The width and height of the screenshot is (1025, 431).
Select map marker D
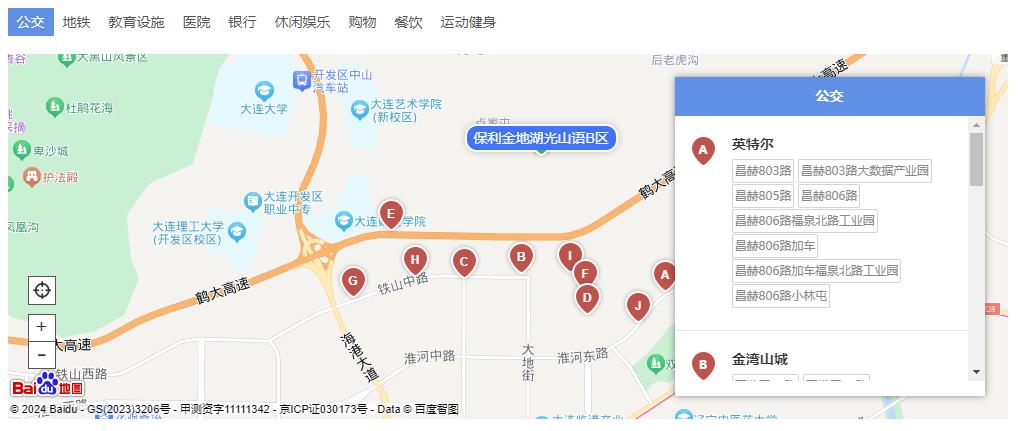587,296
